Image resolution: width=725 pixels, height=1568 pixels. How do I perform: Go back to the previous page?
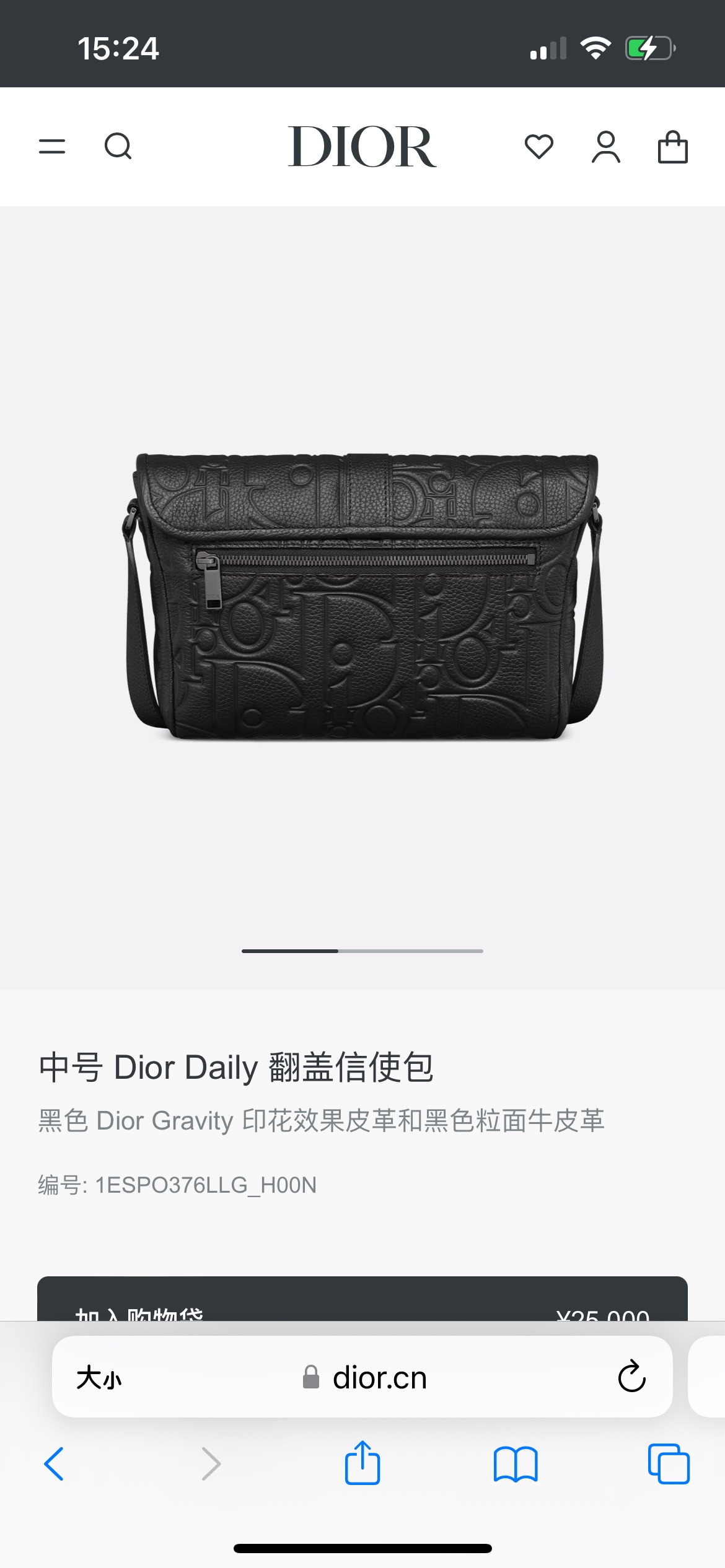pyautogui.click(x=54, y=1464)
